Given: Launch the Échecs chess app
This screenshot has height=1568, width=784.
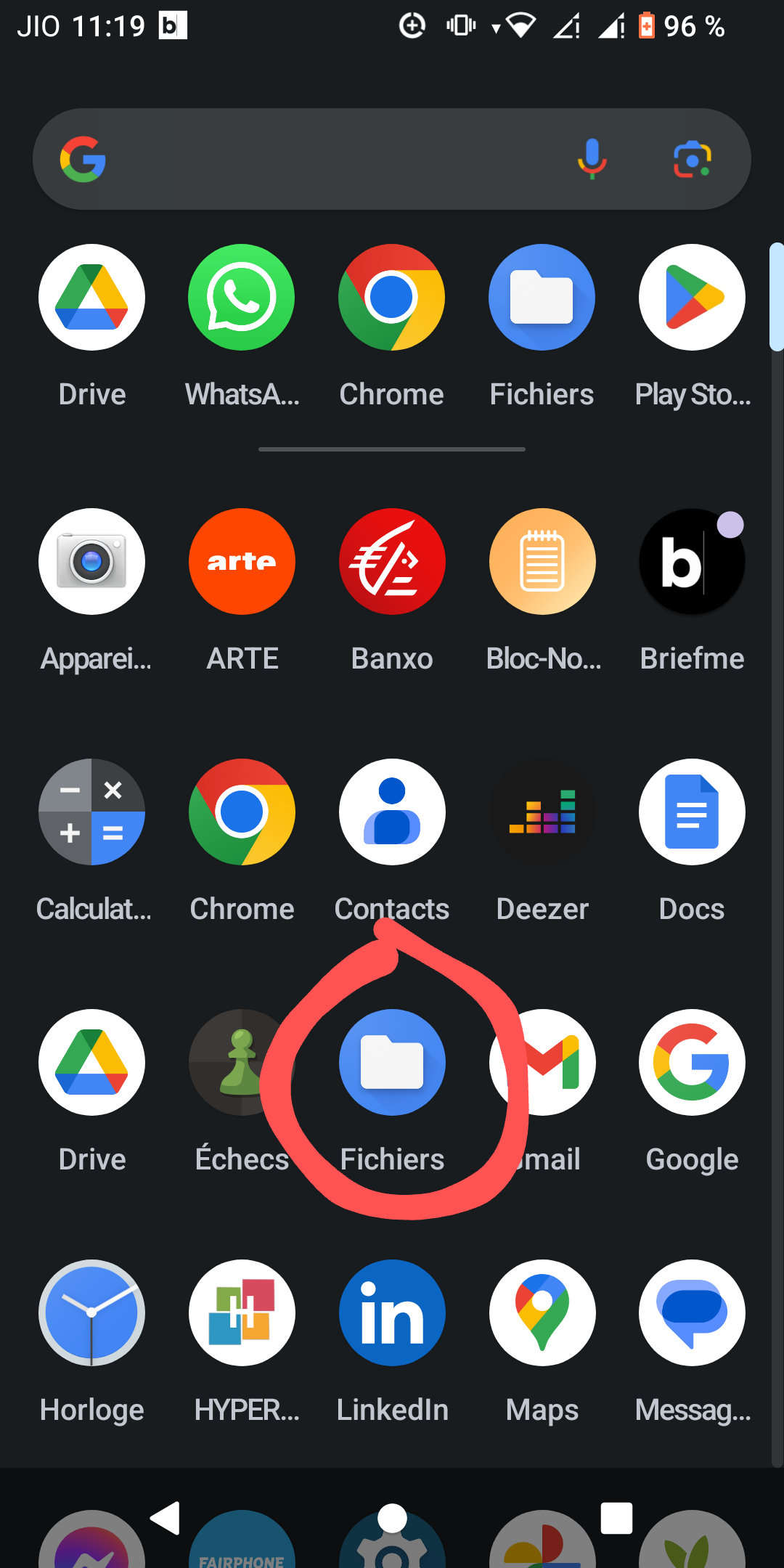Looking at the screenshot, I should point(232,1063).
